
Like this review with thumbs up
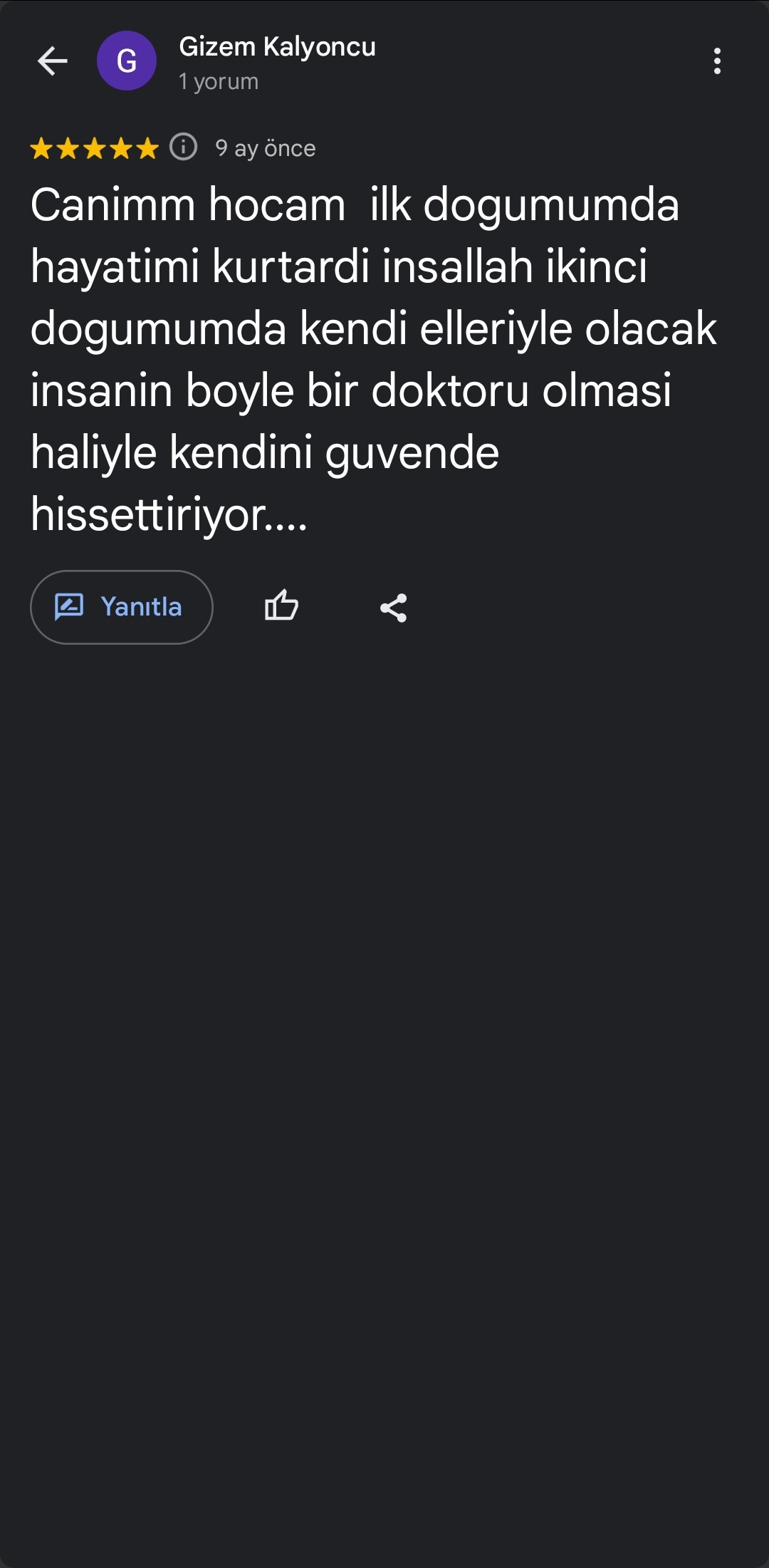(281, 607)
